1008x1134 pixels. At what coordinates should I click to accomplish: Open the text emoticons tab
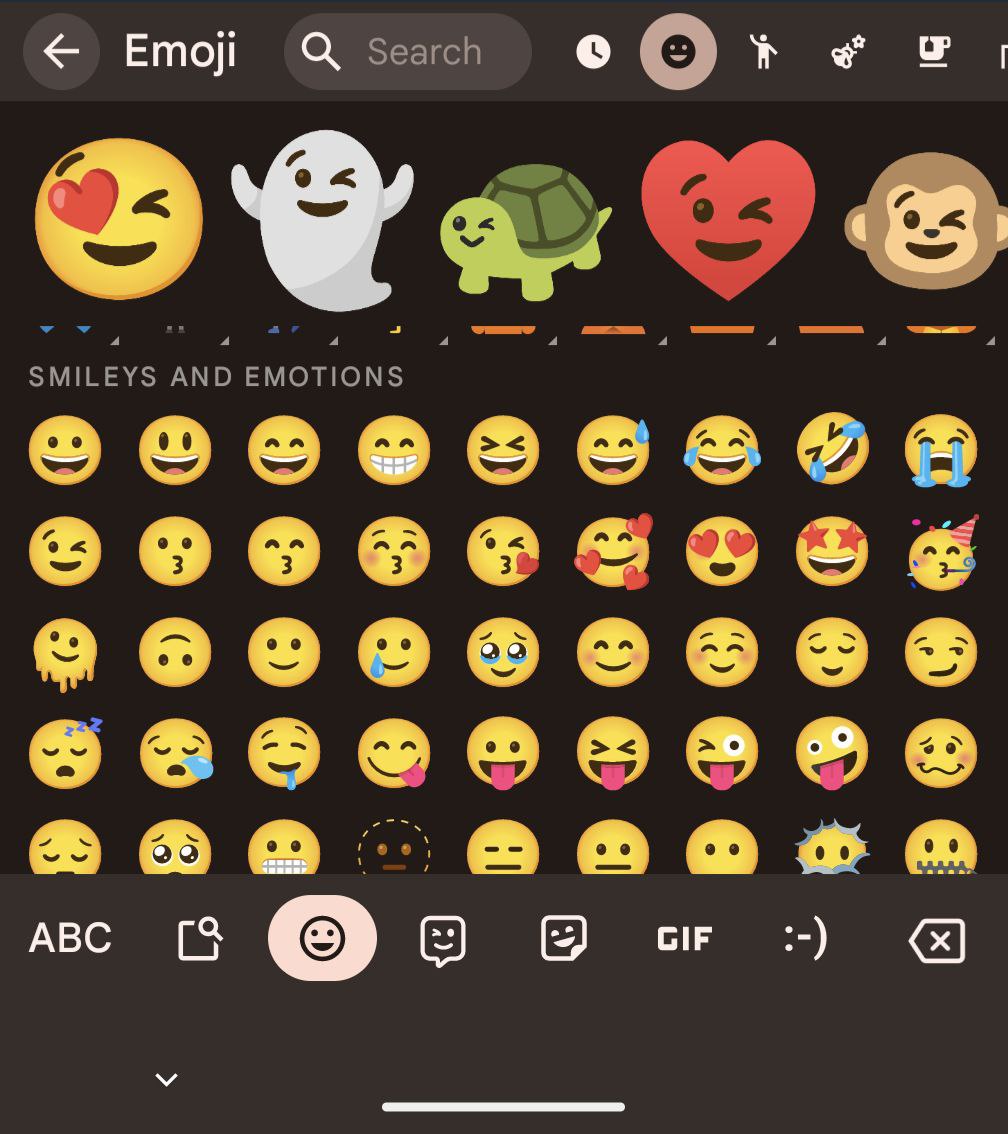tap(805, 938)
